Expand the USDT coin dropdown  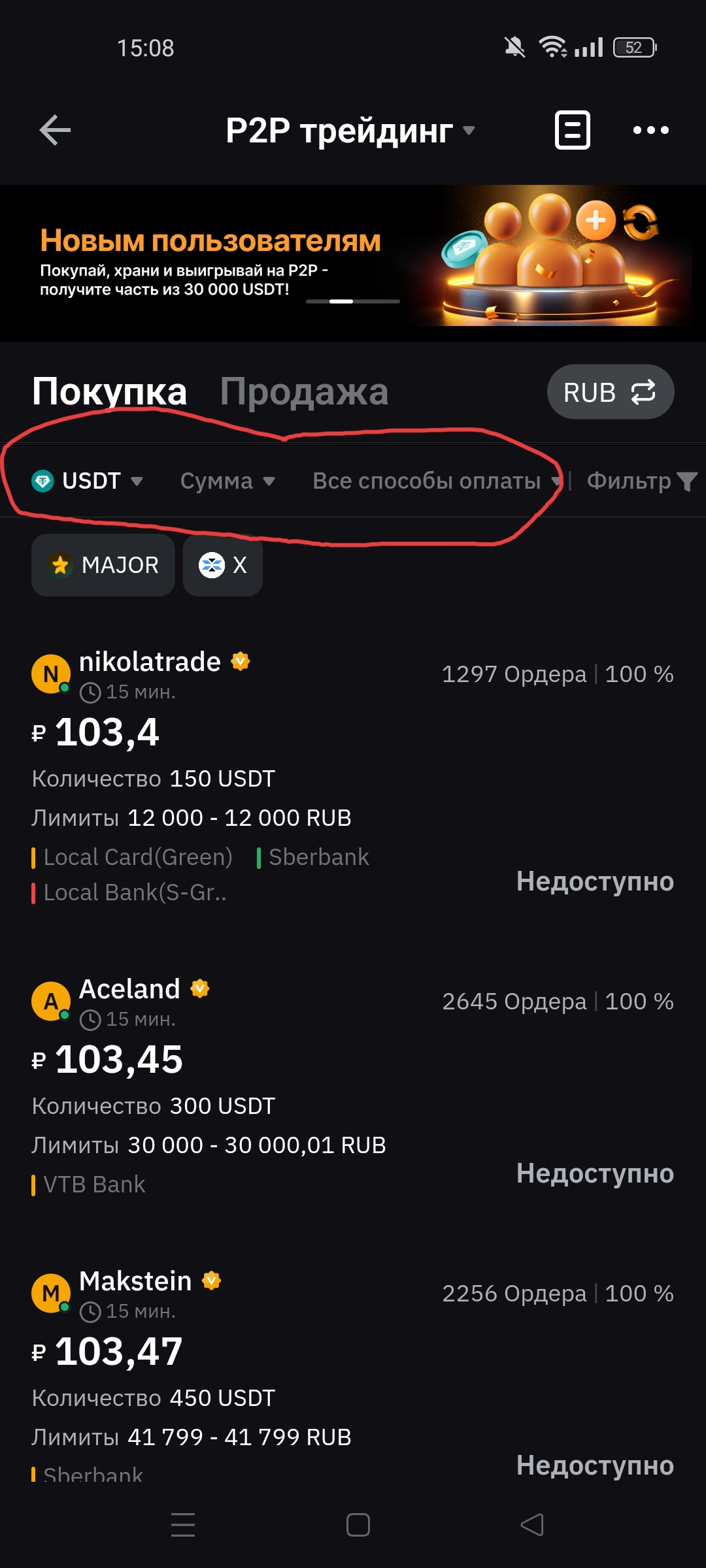(87, 482)
